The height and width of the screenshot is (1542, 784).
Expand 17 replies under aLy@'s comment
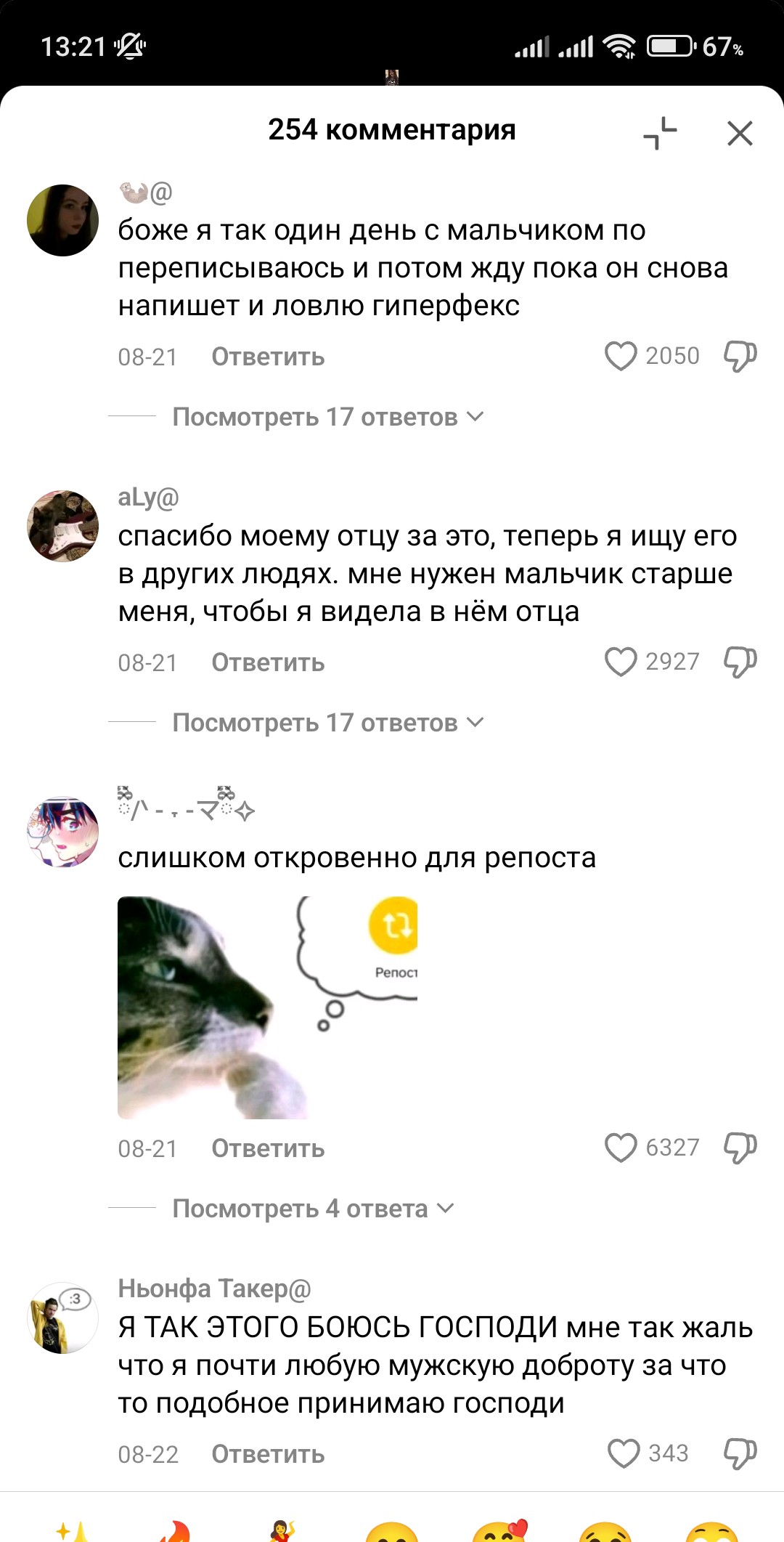click(x=328, y=723)
